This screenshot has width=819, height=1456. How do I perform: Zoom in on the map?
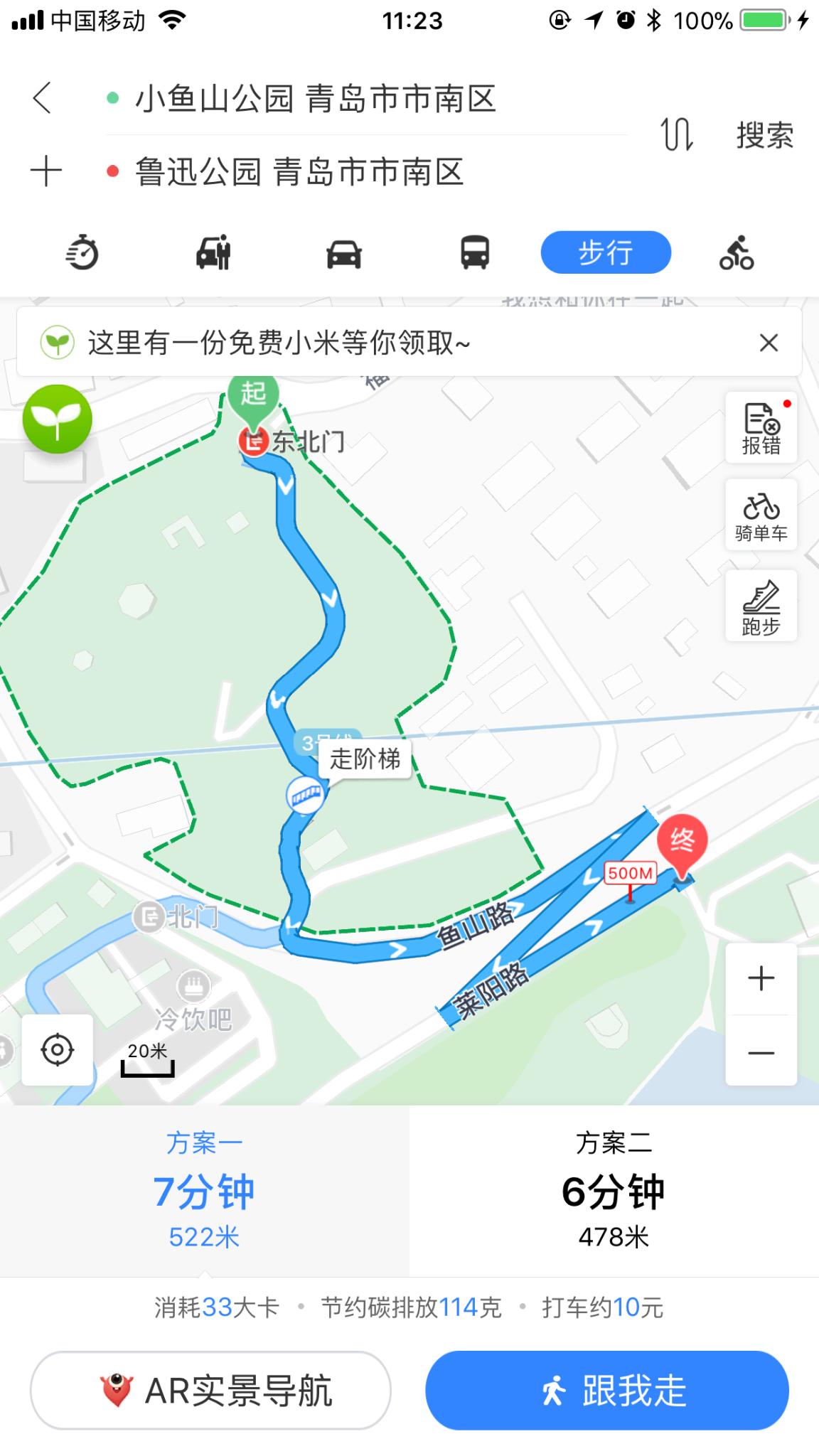(761, 979)
